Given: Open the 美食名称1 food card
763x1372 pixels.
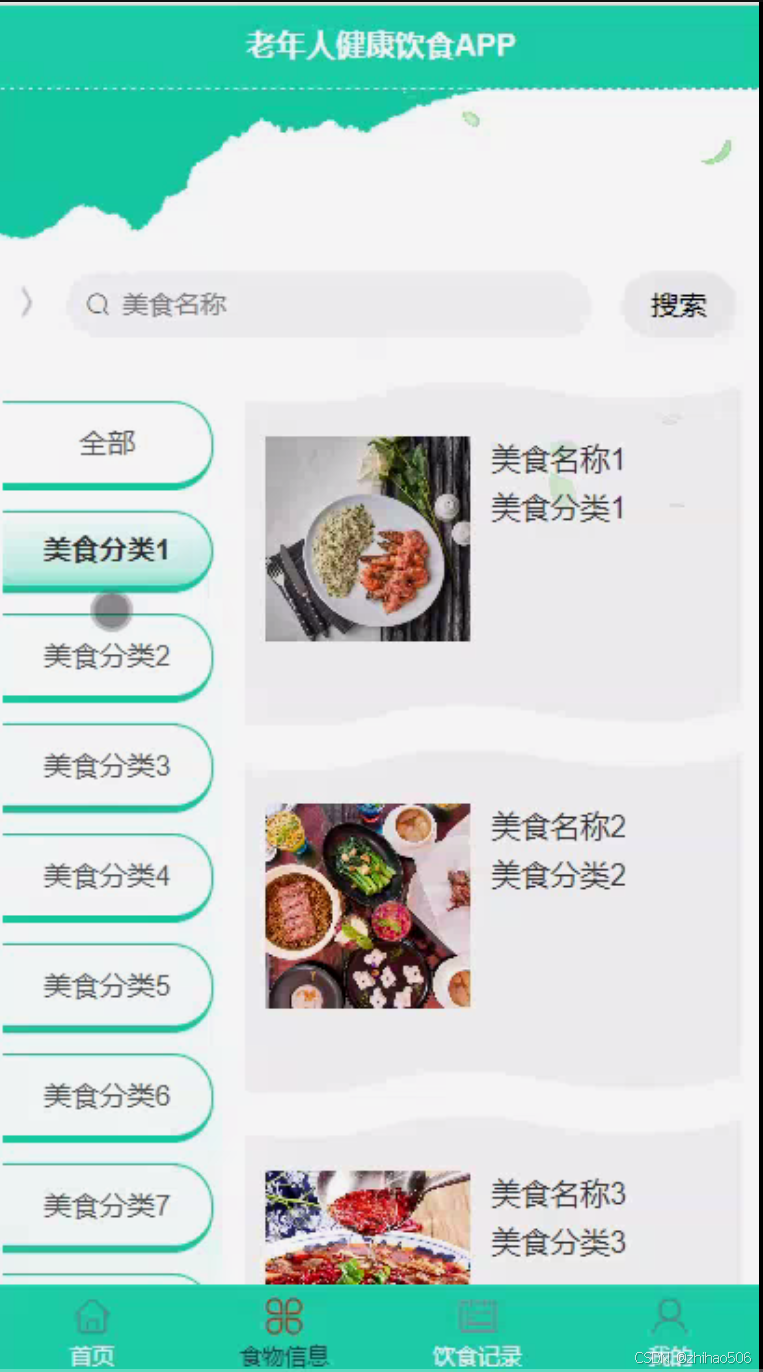Looking at the screenshot, I should pos(492,556).
